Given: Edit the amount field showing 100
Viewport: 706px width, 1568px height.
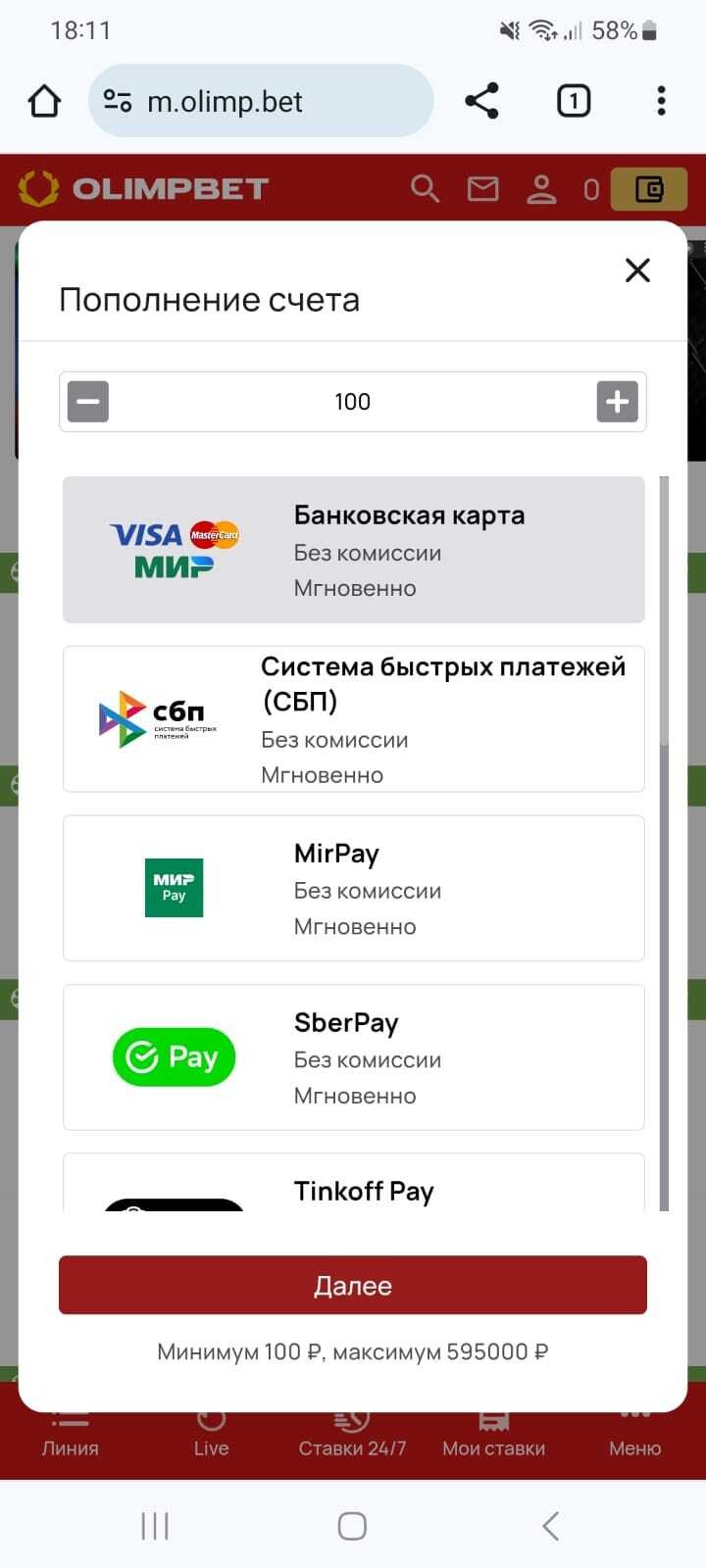Looking at the screenshot, I should [352, 402].
